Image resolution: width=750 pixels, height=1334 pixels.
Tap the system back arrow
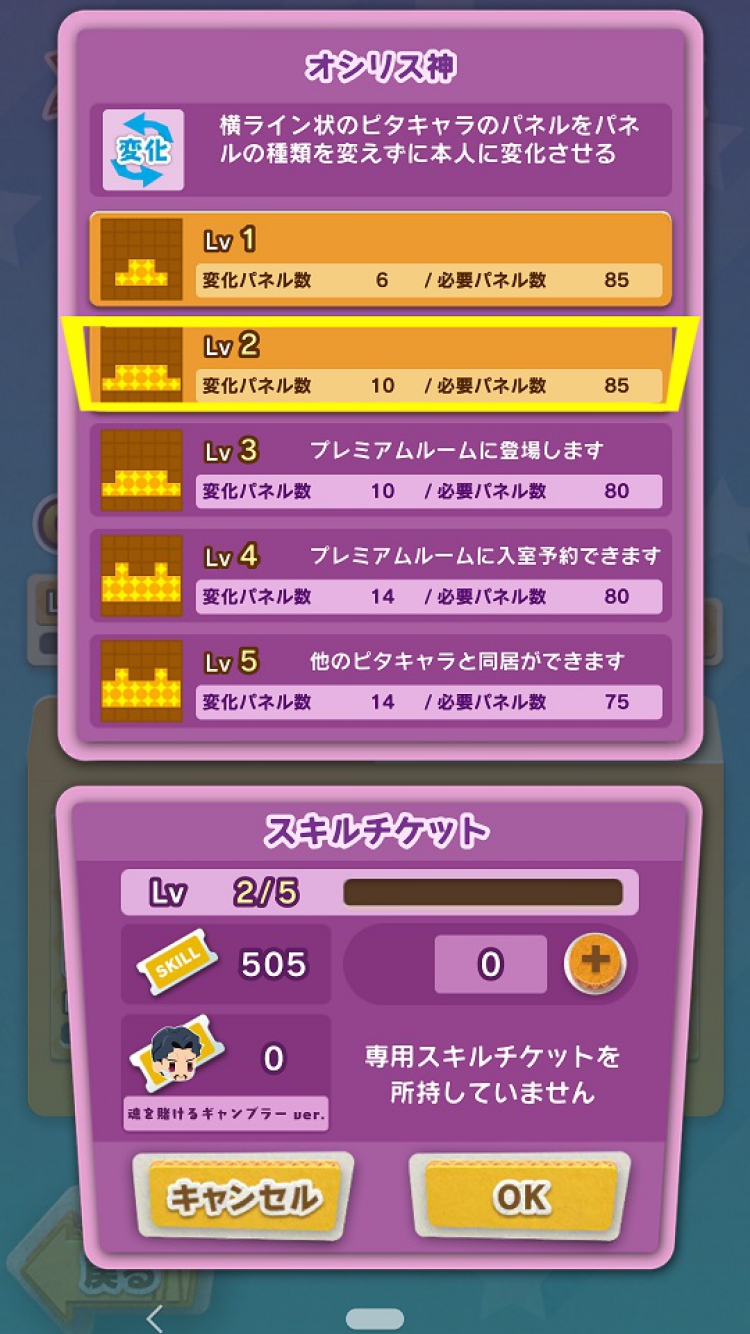point(155,1317)
